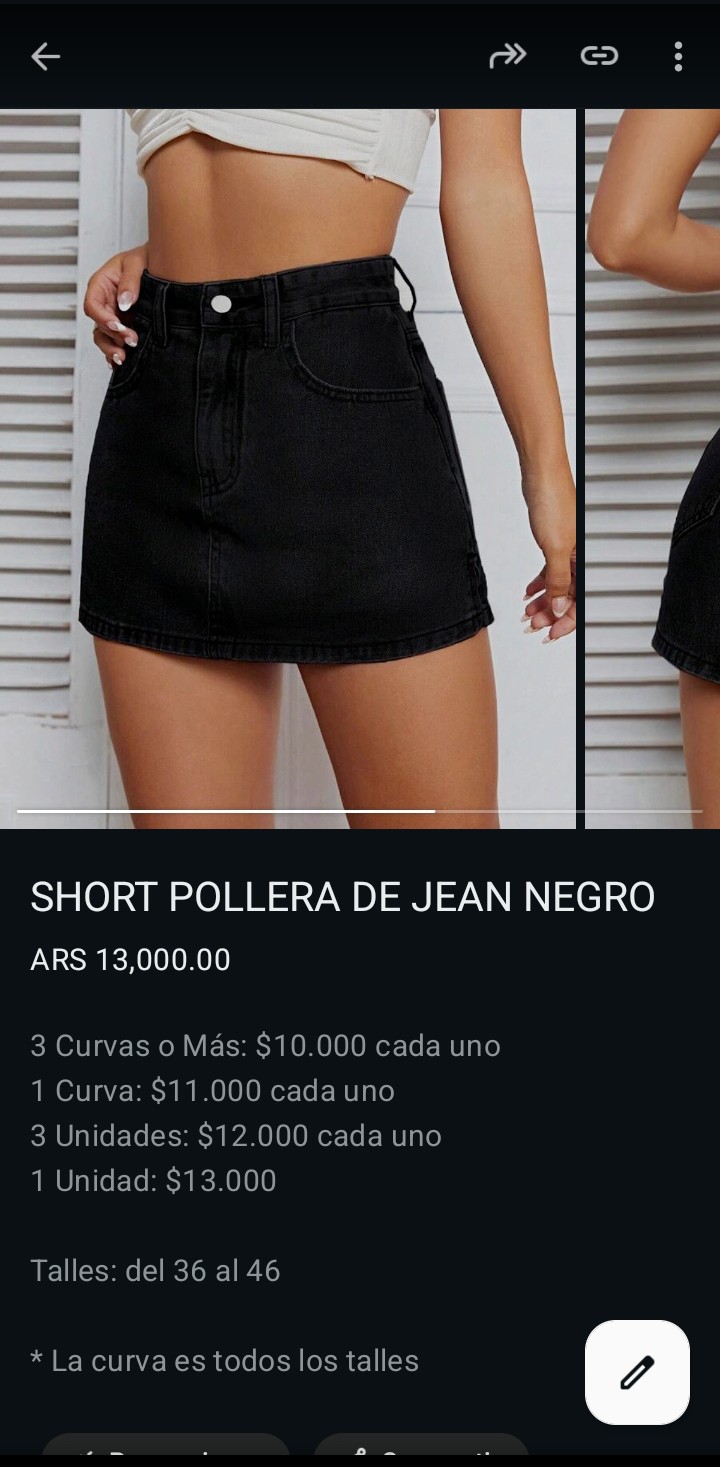
Task: Forward this product to a chat
Action: point(507,56)
